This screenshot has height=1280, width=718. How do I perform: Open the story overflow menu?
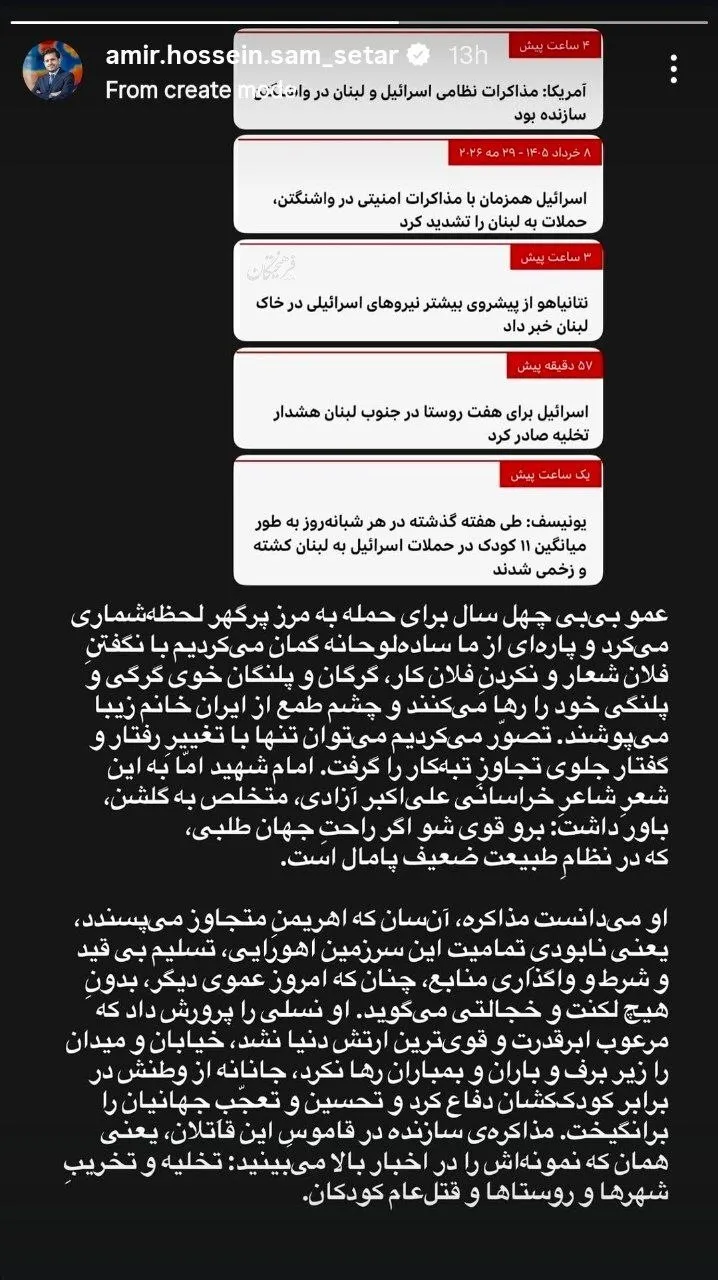(675, 69)
